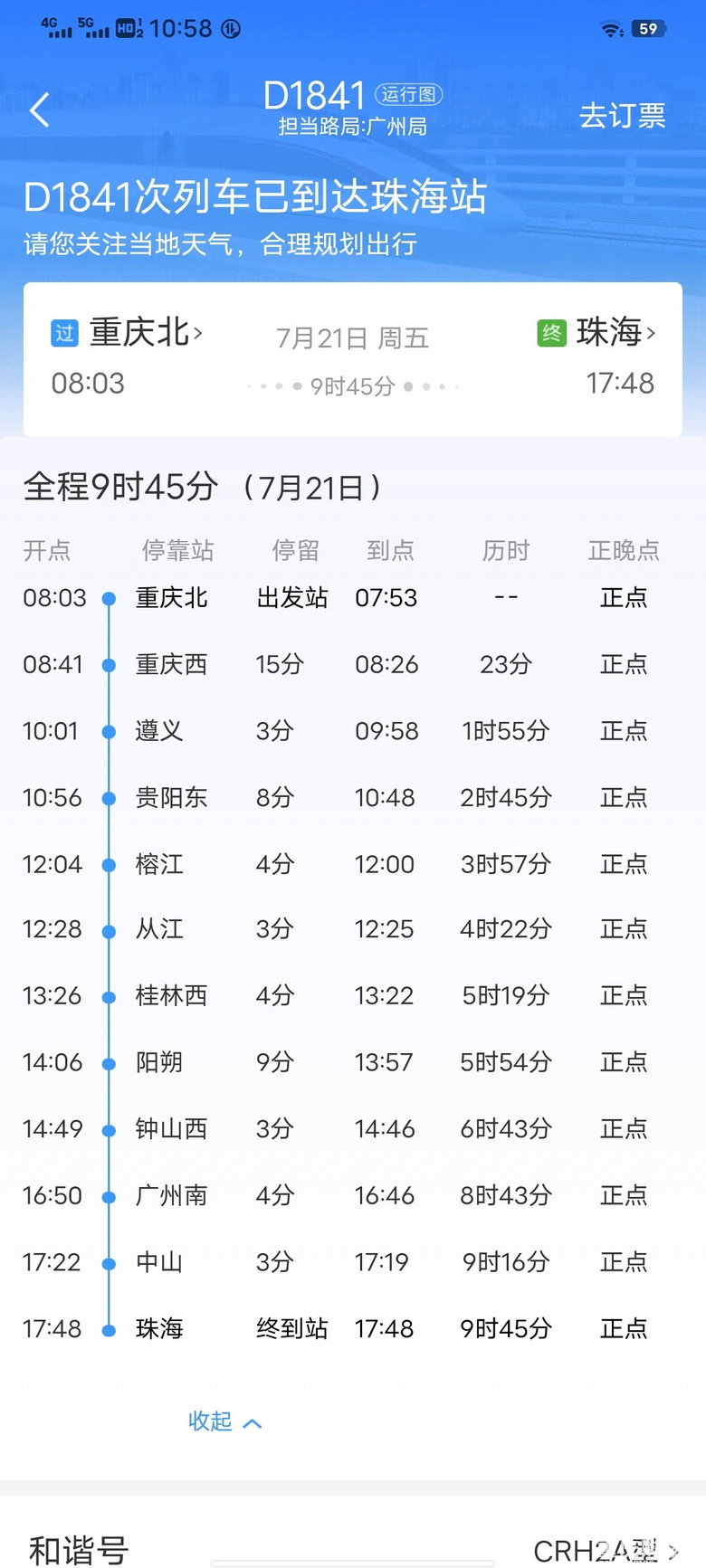Collapse the stop list via 收起
706x1568 pixels.
click(224, 1421)
